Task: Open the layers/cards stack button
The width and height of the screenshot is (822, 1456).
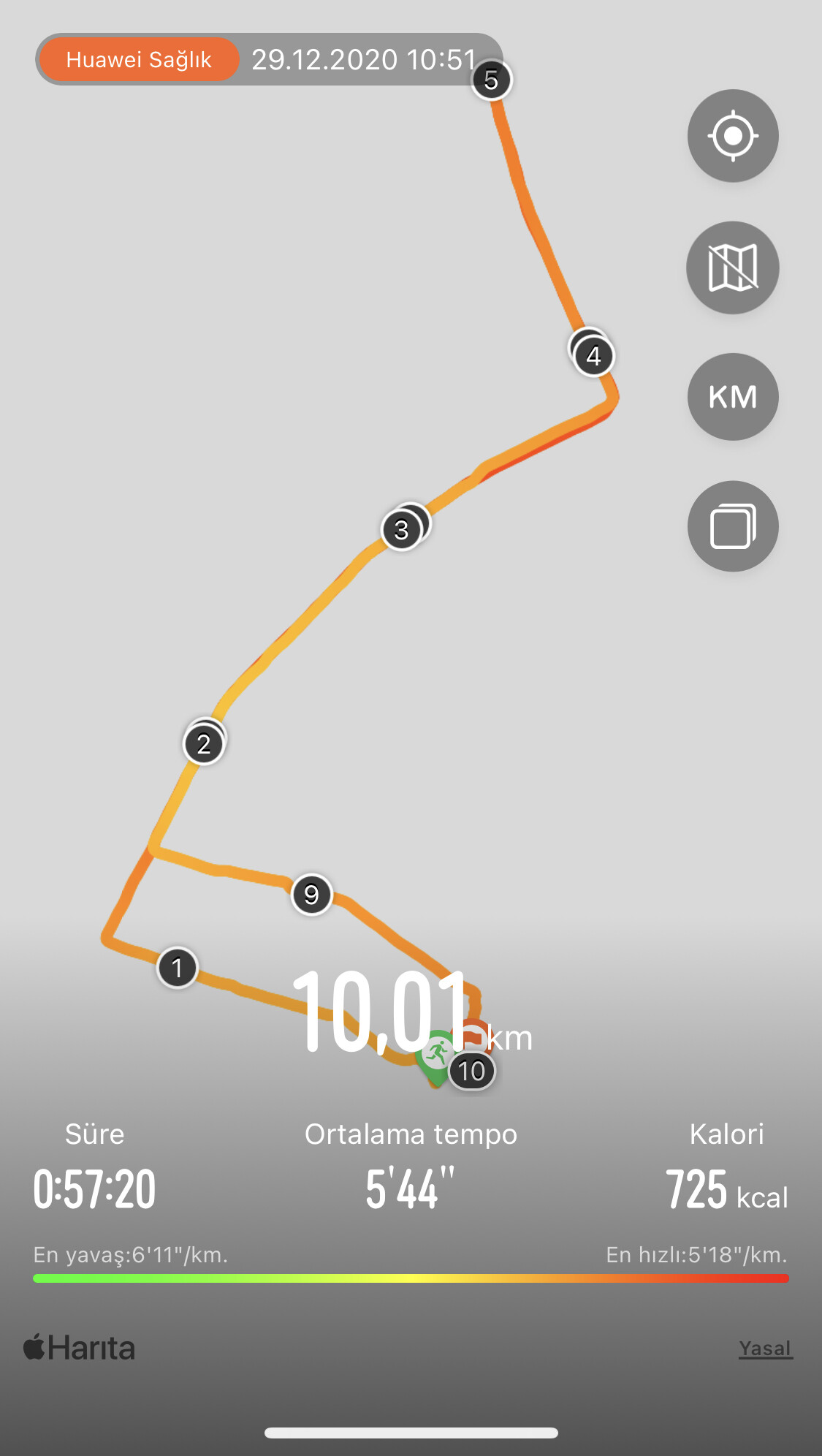Action: pos(733,526)
